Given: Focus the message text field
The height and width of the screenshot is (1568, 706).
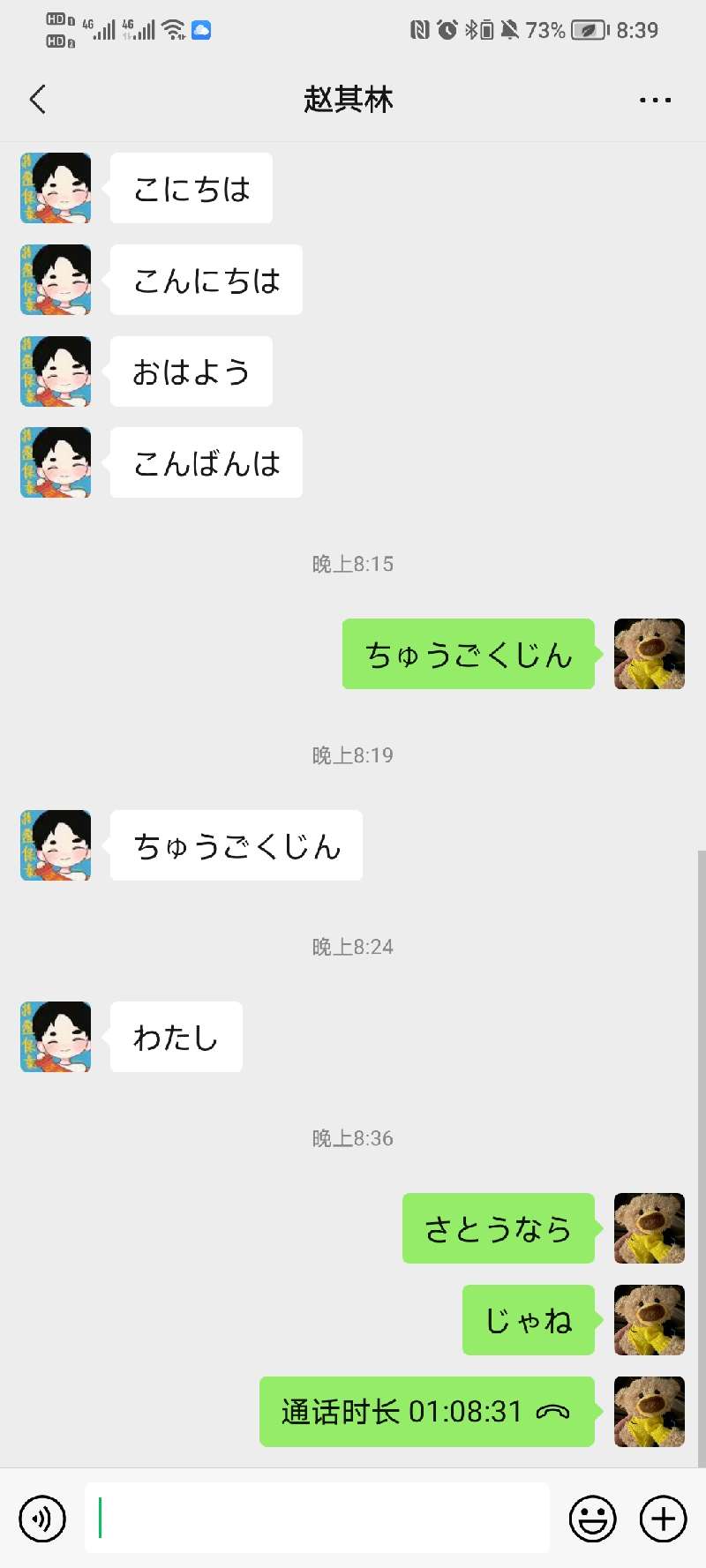Looking at the screenshot, I should click(318, 1518).
